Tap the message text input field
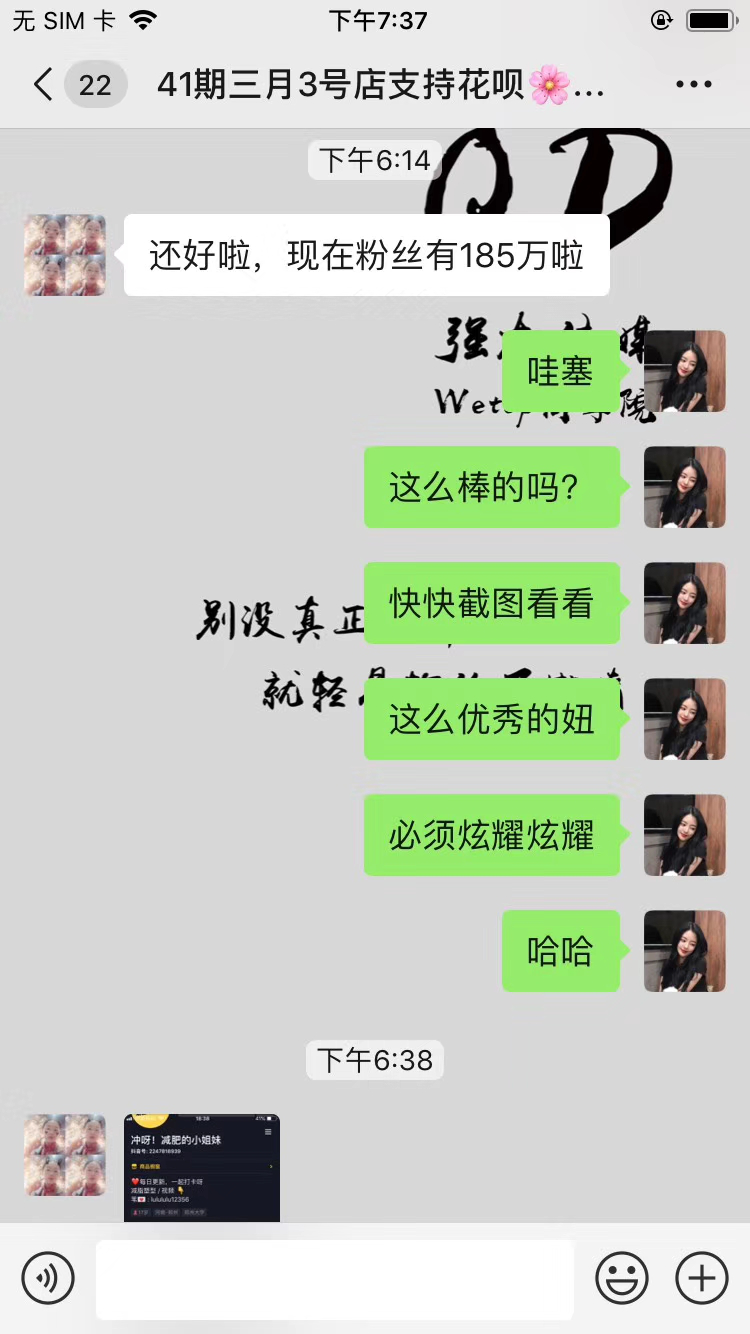 (x=335, y=1278)
